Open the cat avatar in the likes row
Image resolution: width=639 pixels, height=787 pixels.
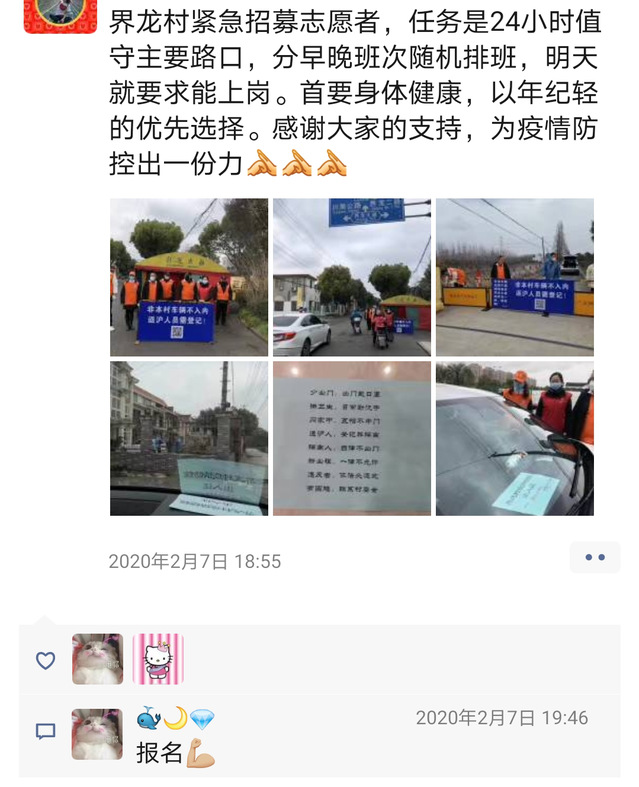[97, 659]
